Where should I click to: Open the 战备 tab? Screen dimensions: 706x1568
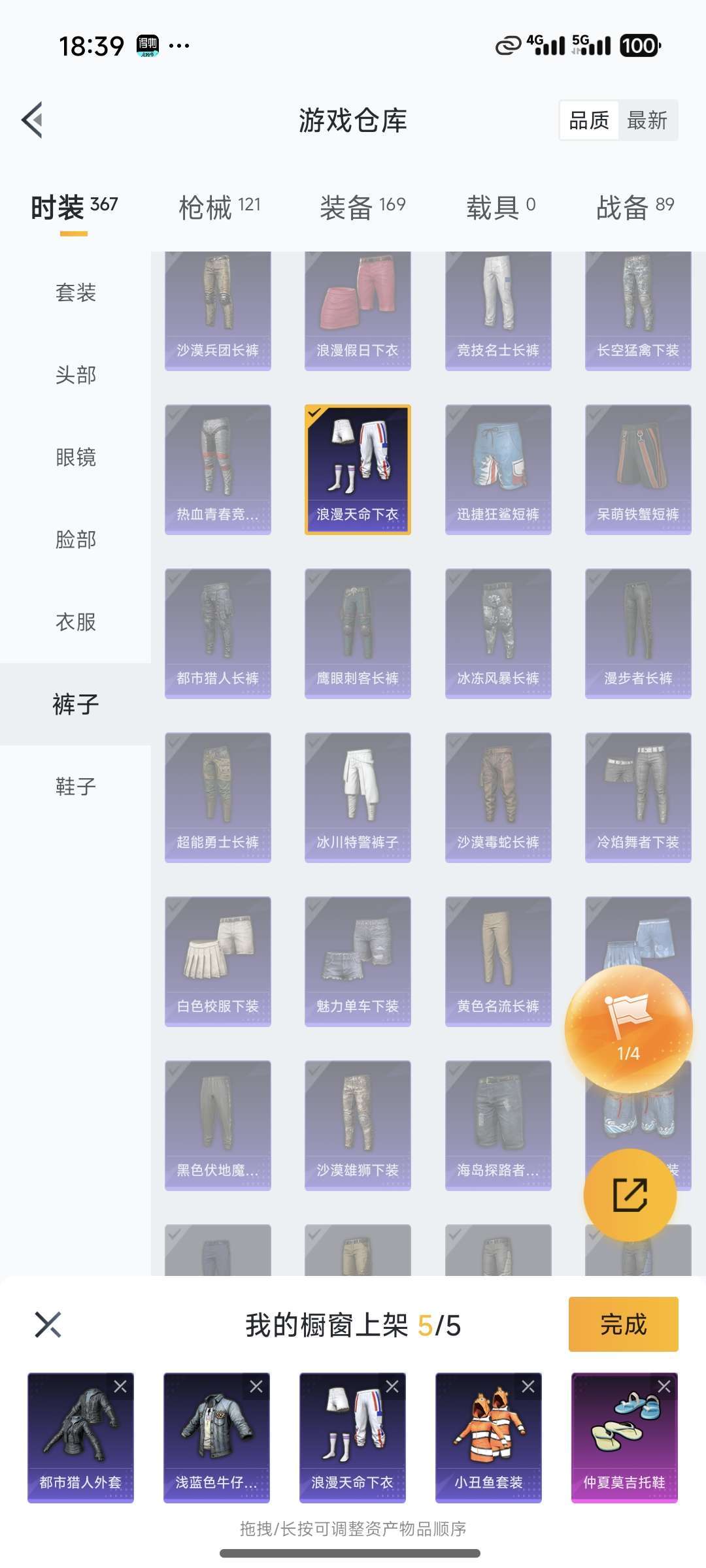634,206
